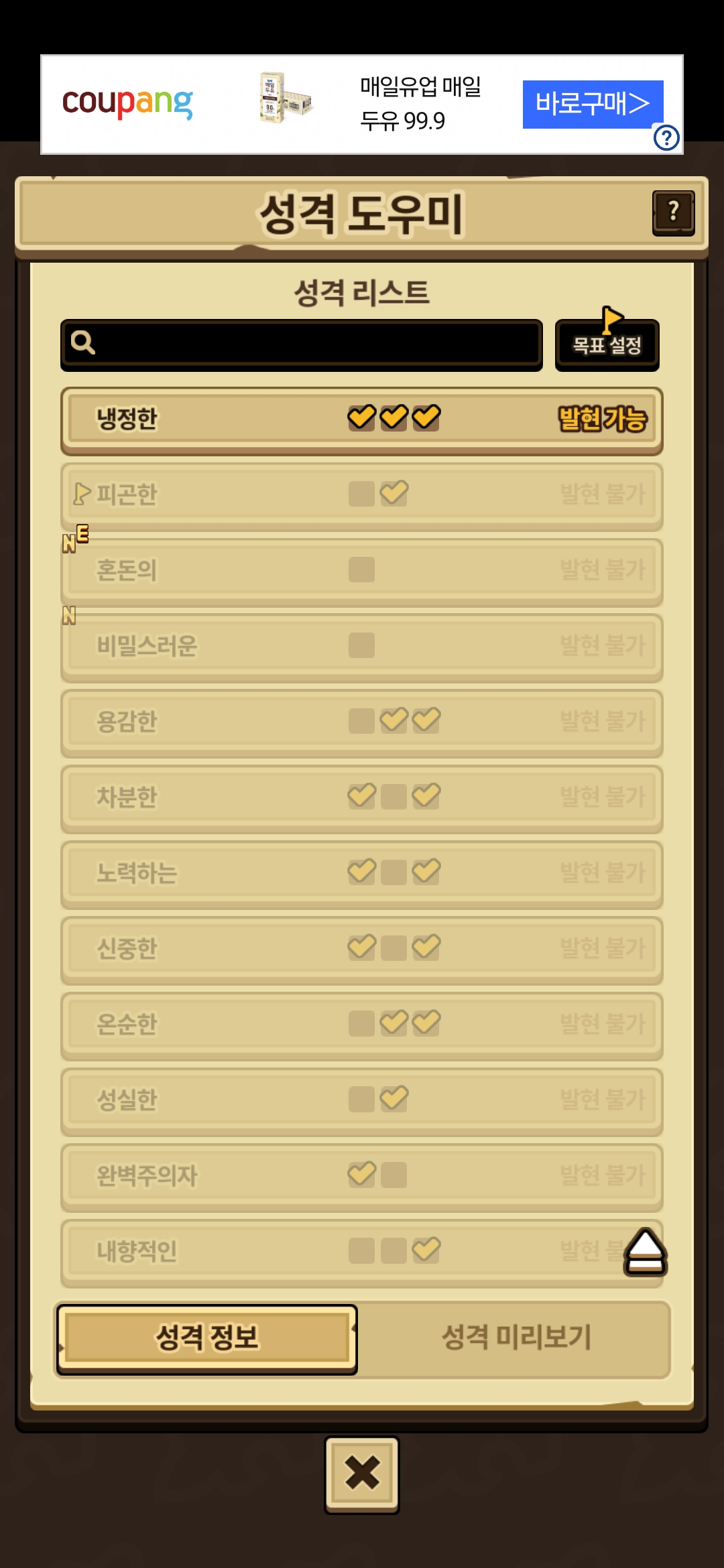Open the help question mark button
724x1568 pixels.
673,212
